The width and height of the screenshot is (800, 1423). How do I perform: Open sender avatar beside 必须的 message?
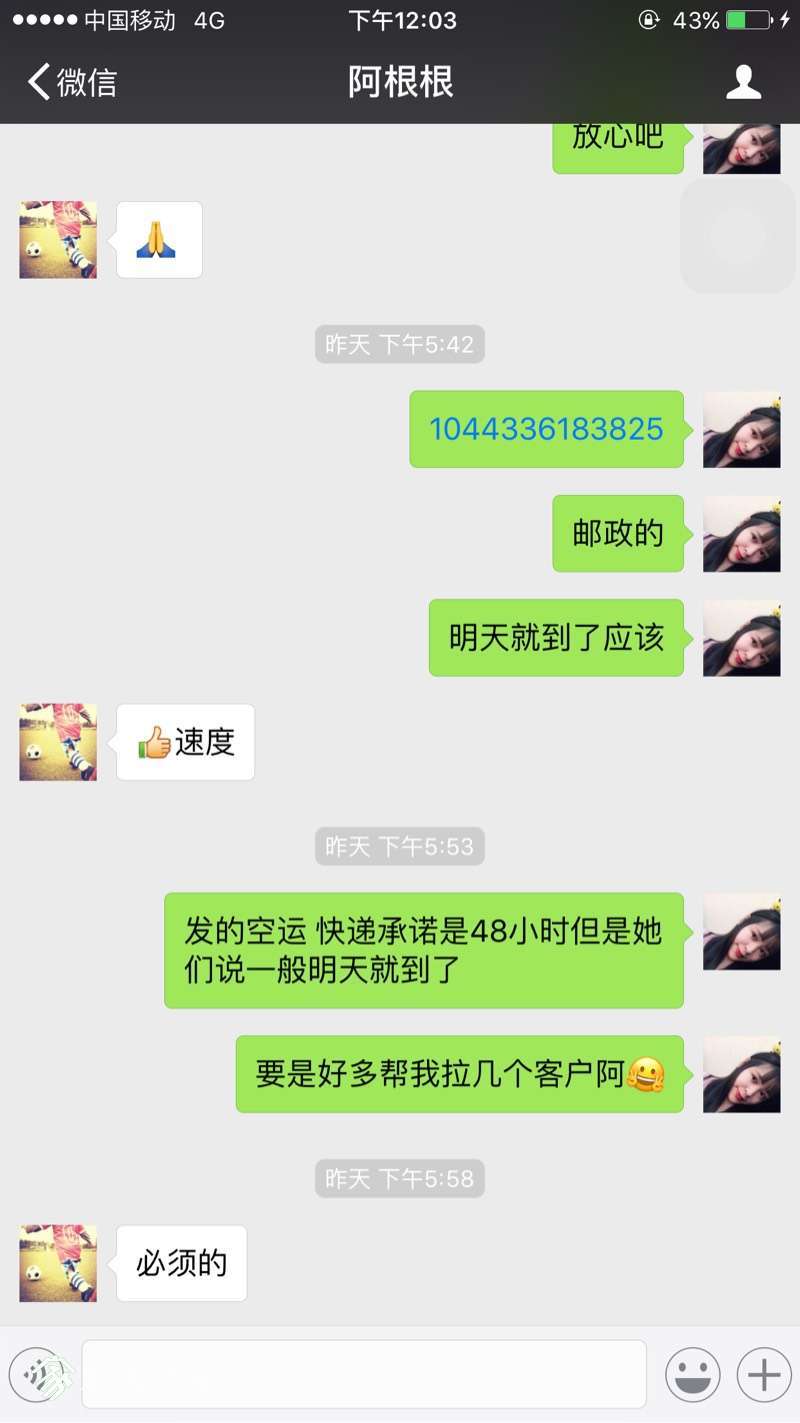[58, 1263]
